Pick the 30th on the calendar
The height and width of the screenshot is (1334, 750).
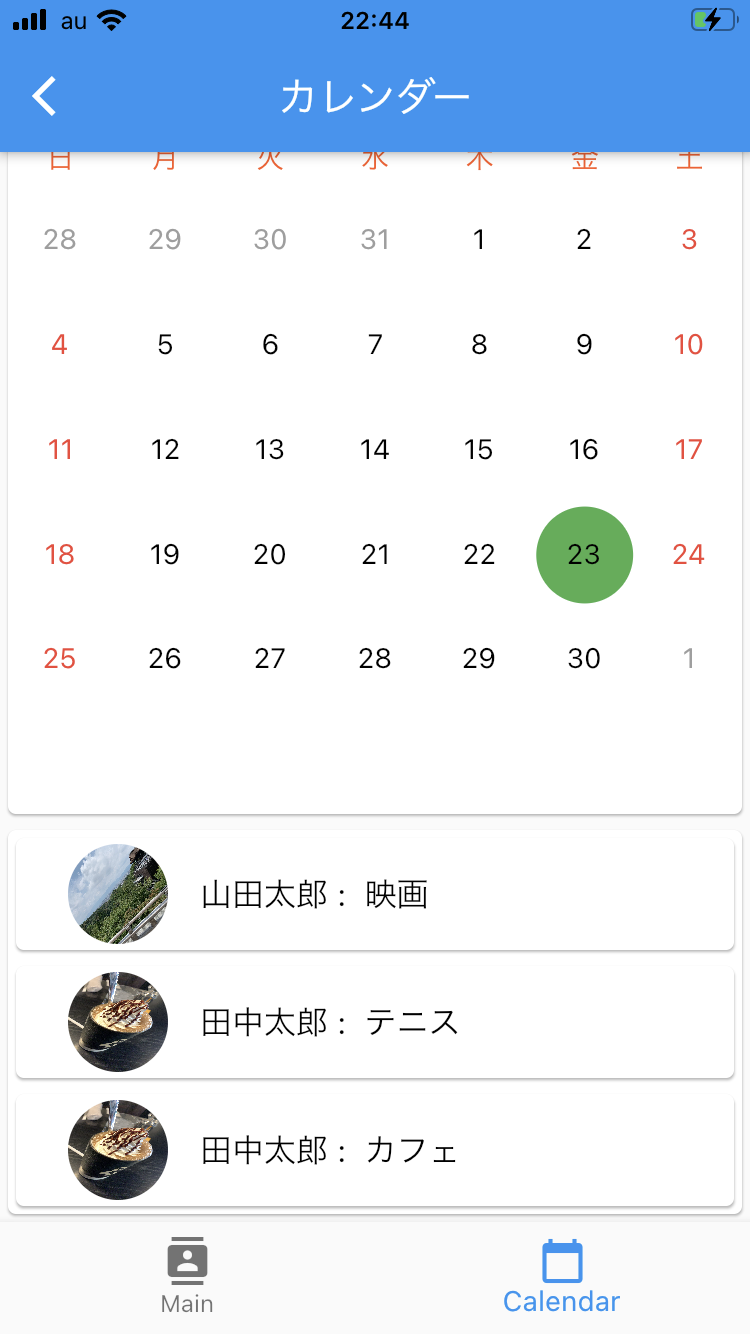pyautogui.click(x=584, y=658)
